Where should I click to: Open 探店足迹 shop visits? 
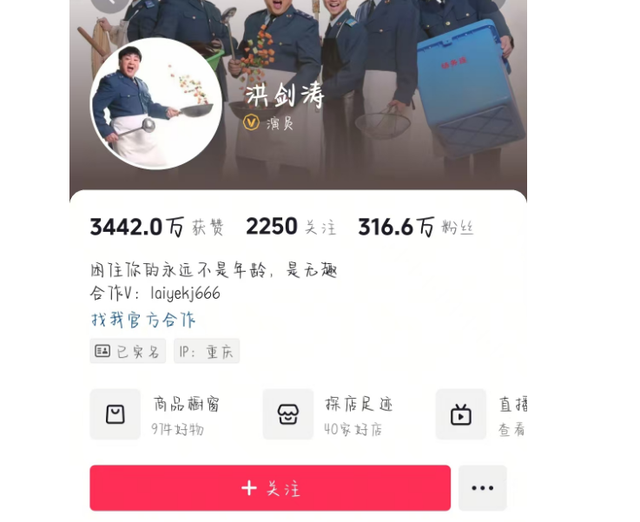[329, 414]
